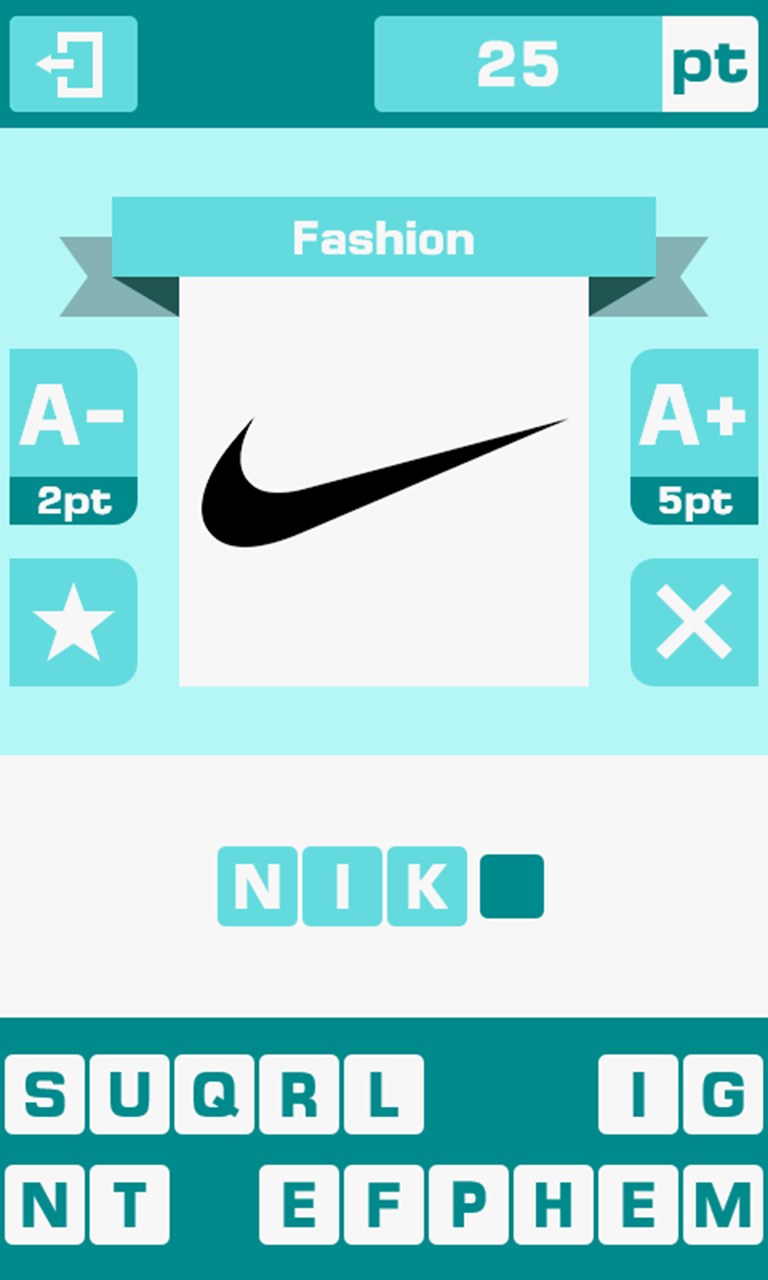Image resolution: width=768 pixels, height=1280 pixels.
Task: Select the letter L tile
Action: point(384,1095)
